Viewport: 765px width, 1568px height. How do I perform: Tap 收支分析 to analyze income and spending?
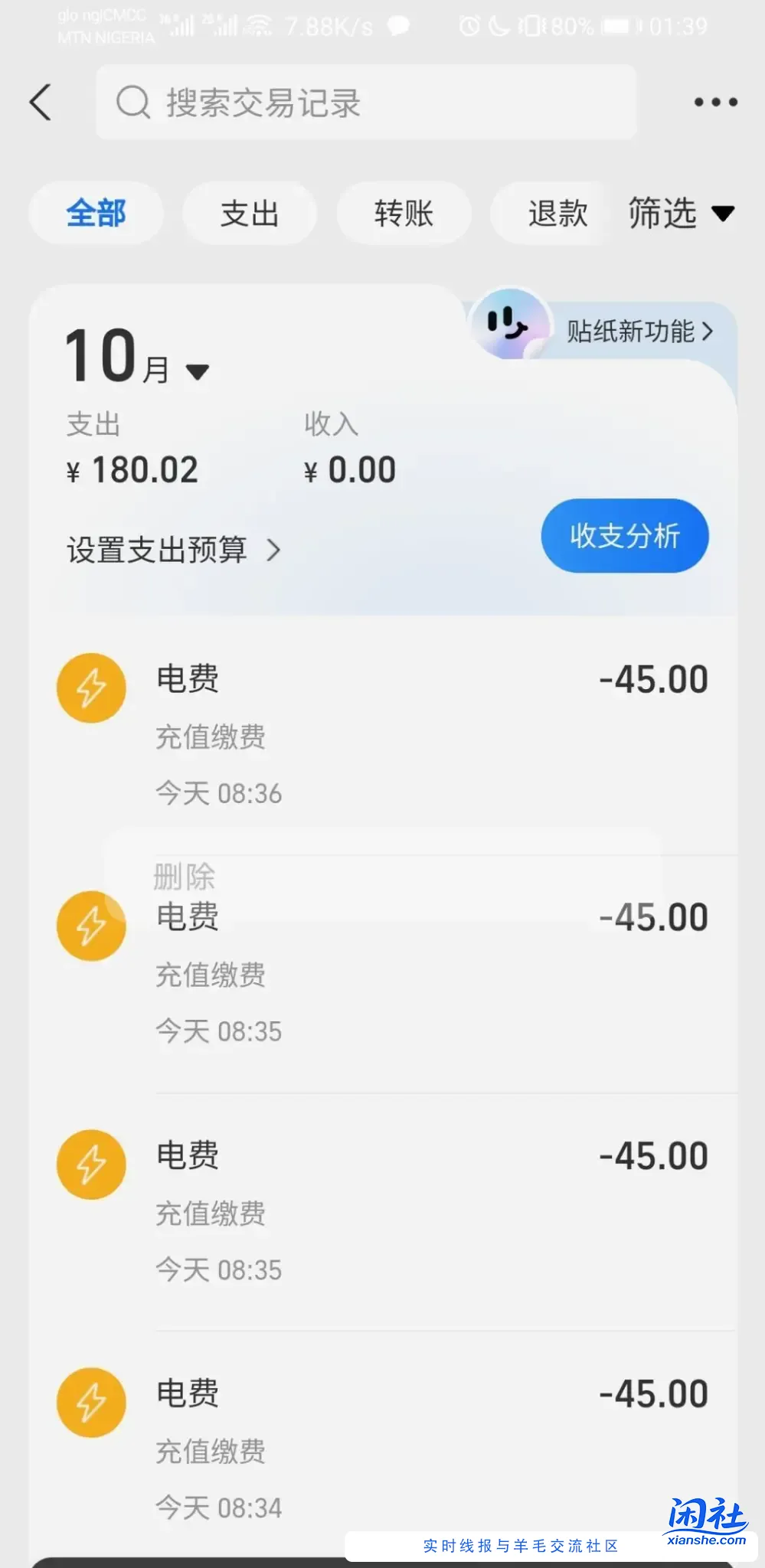[624, 536]
